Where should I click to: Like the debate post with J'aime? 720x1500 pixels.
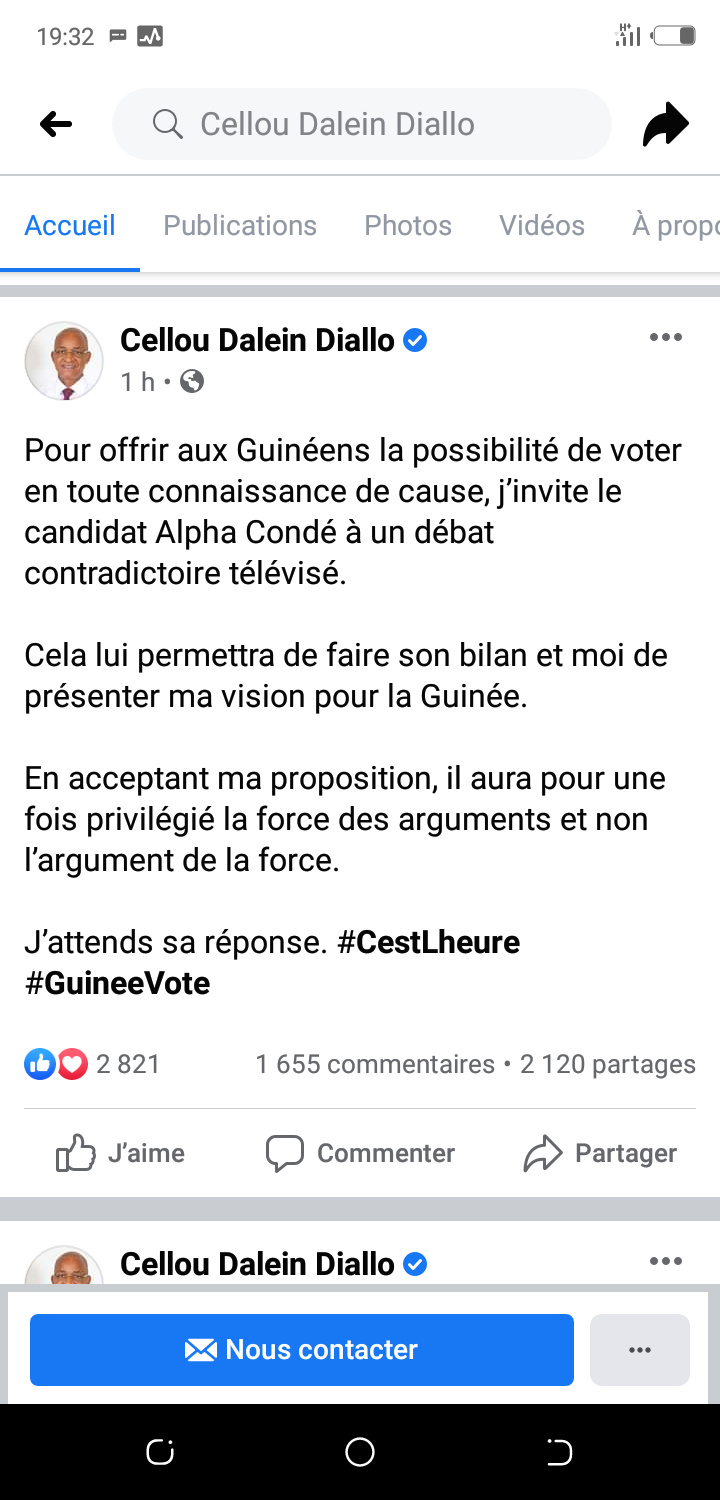(x=121, y=1153)
